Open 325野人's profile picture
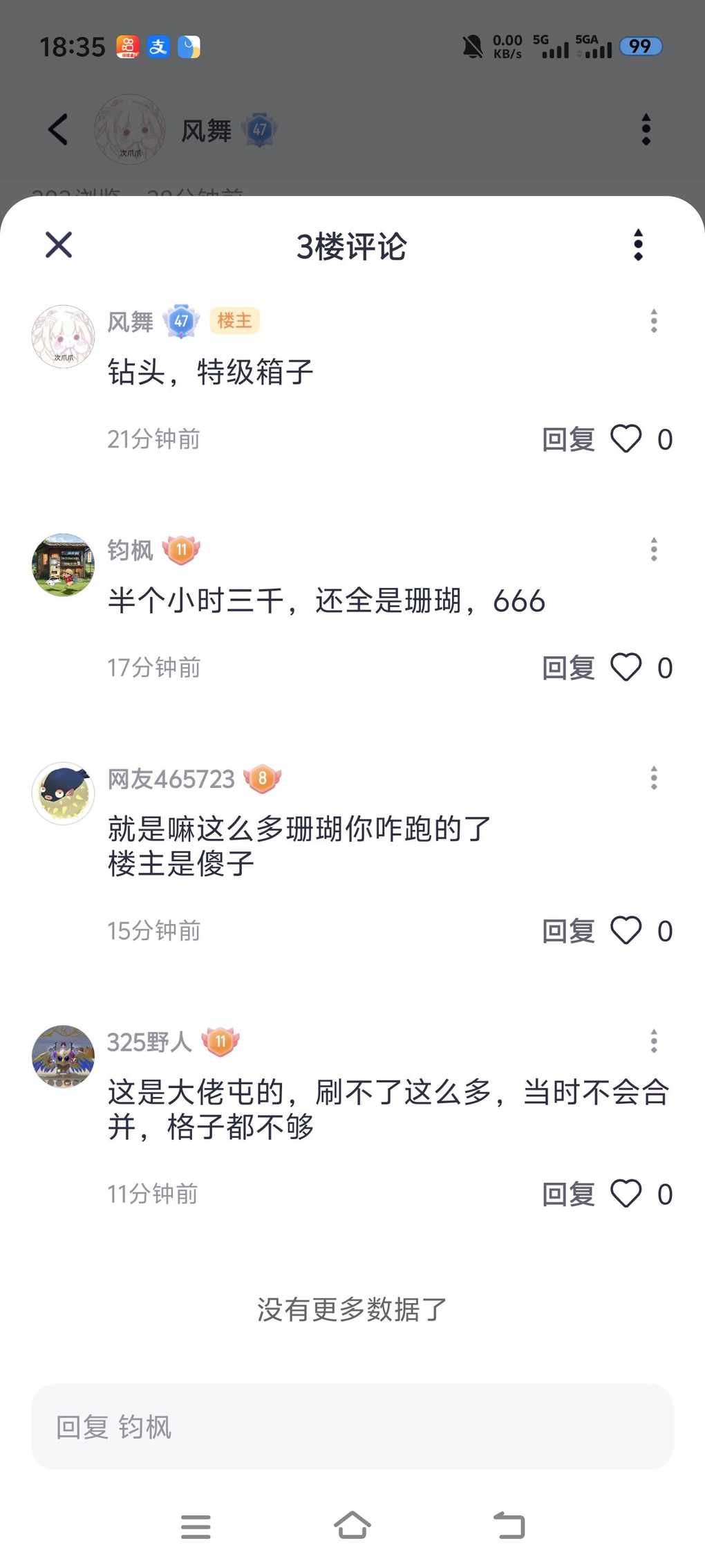This screenshot has height=1568, width=705. click(x=63, y=1056)
